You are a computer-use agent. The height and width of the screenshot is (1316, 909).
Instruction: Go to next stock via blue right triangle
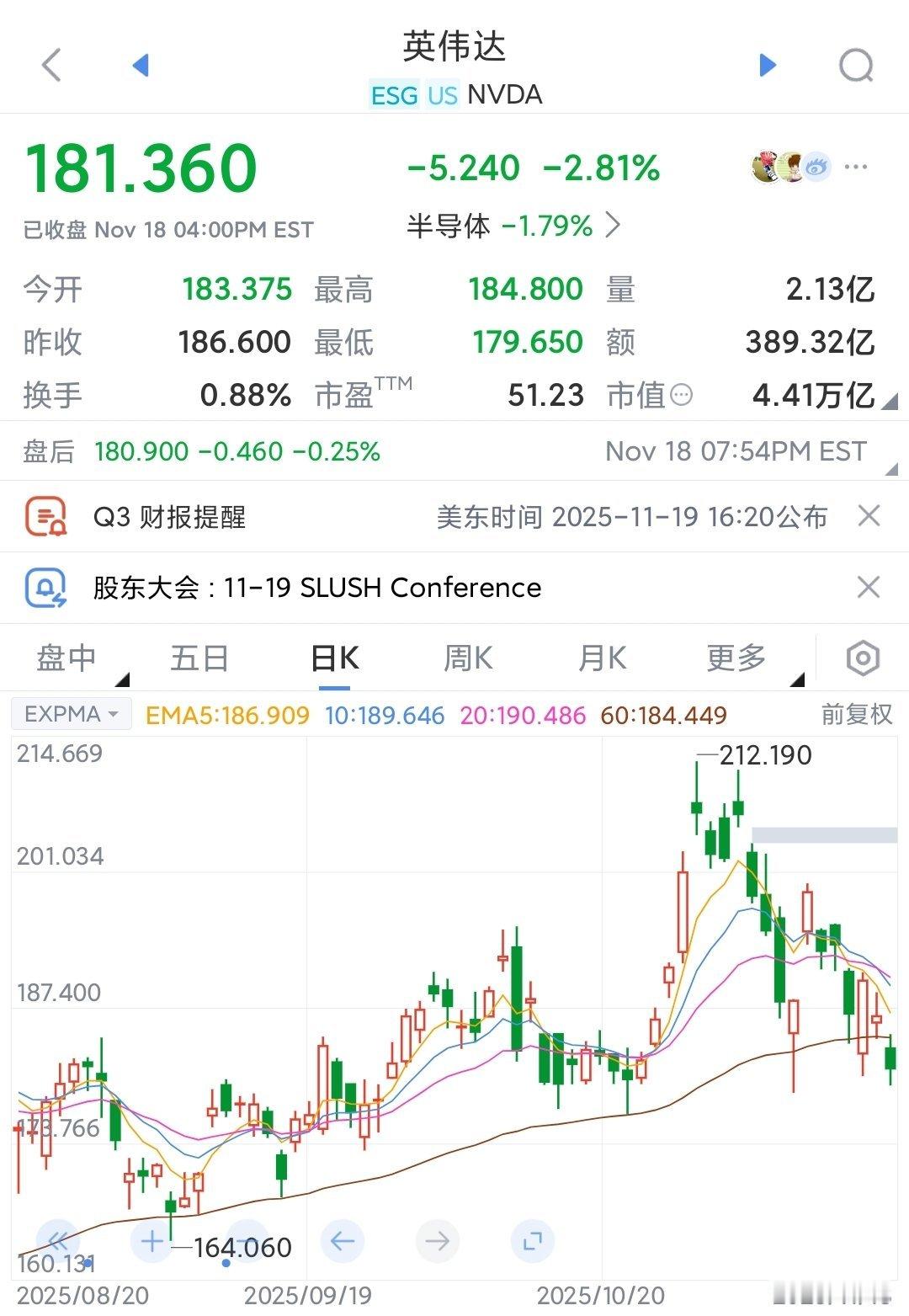pyautogui.click(x=767, y=65)
